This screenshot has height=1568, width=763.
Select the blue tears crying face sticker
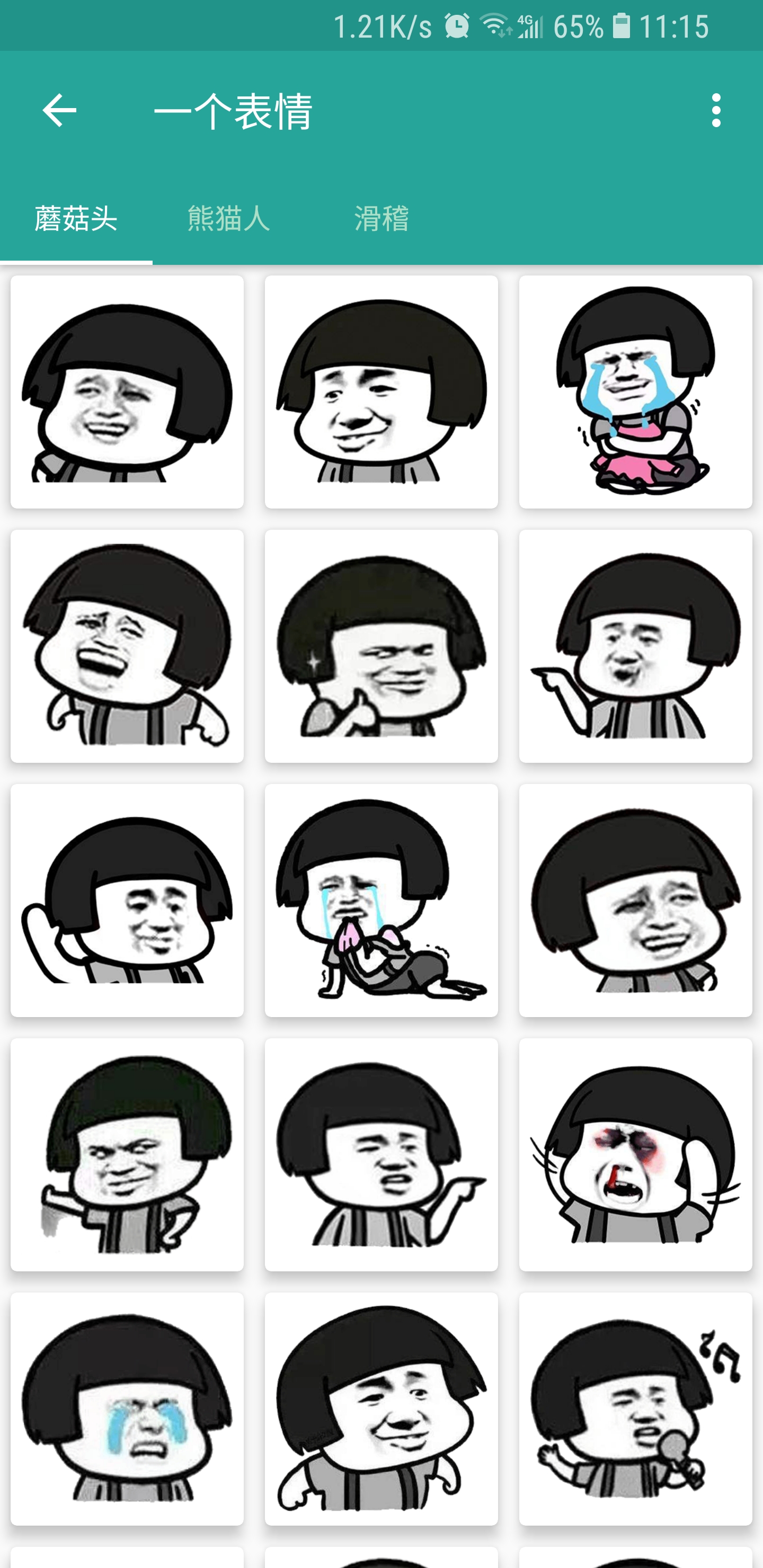127,1409
